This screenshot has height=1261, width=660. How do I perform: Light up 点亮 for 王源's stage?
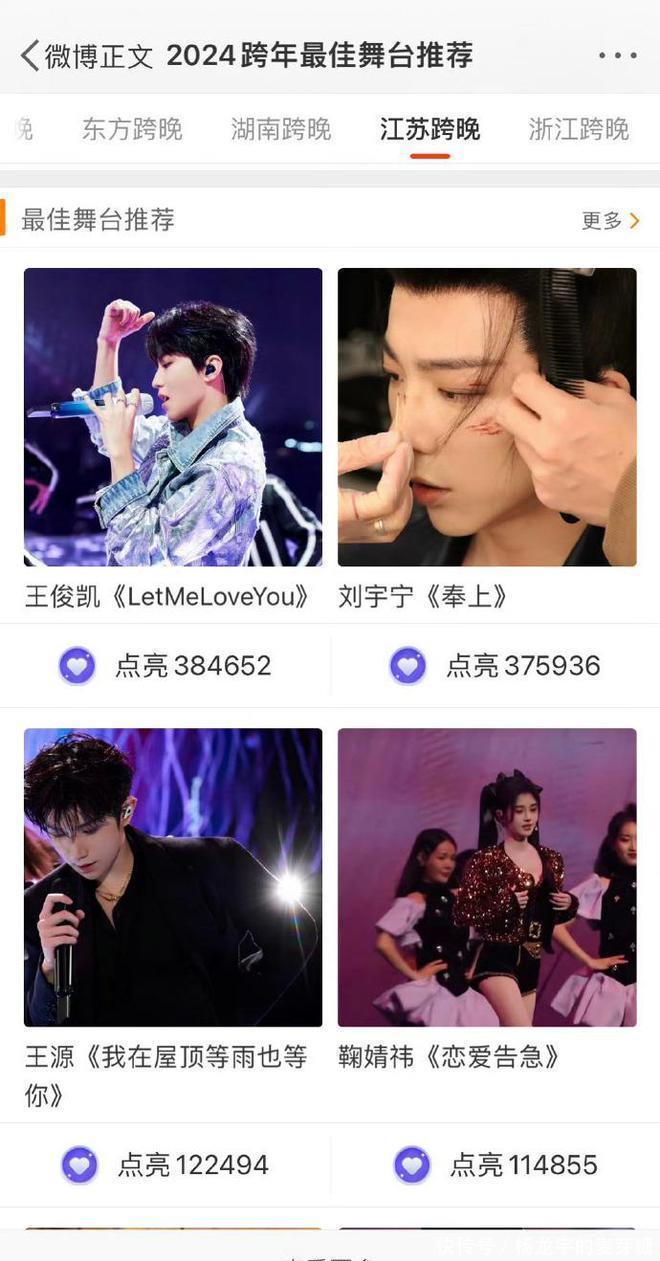[166, 1165]
